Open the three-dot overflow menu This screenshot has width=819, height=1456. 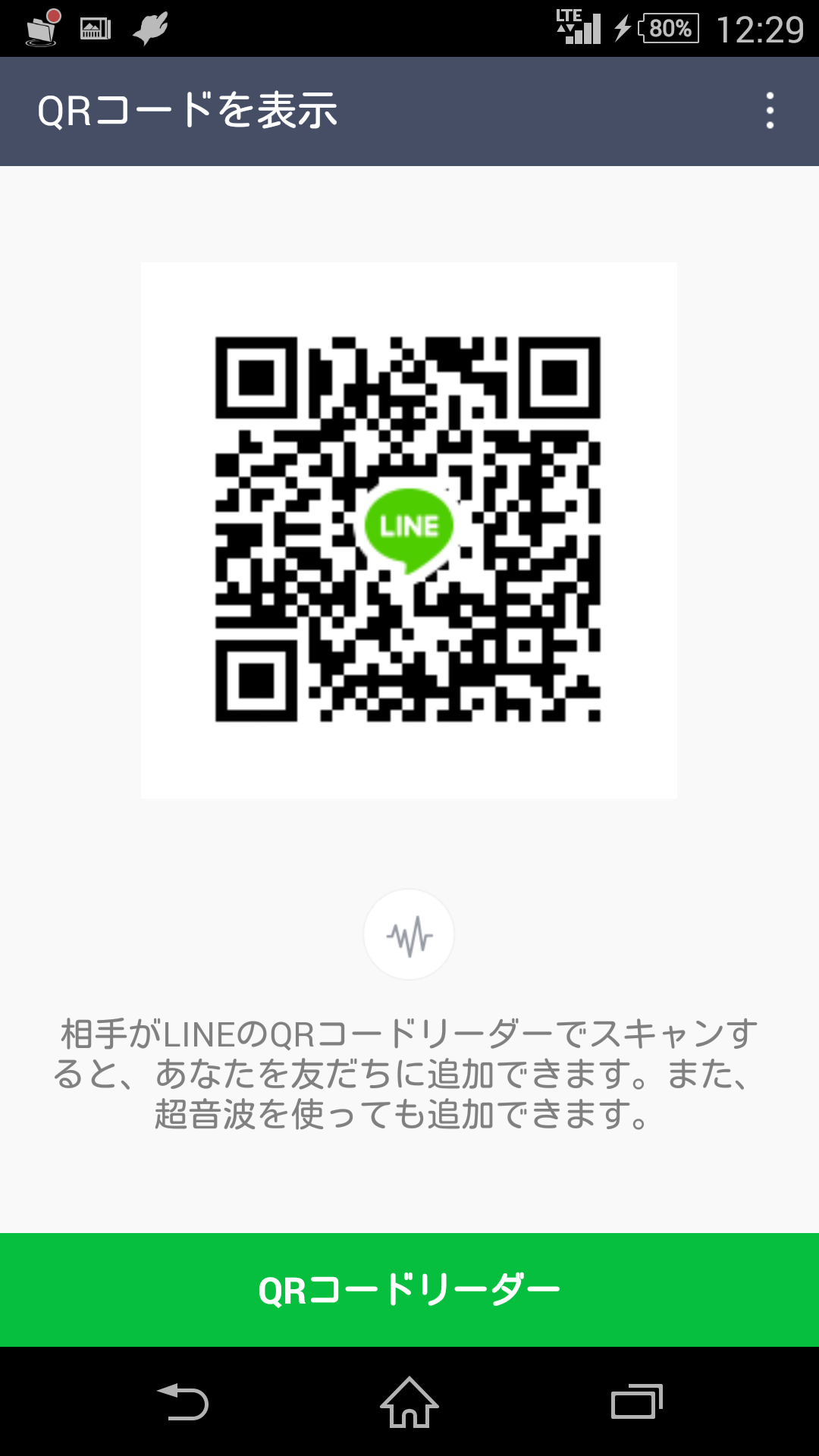click(770, 111)
